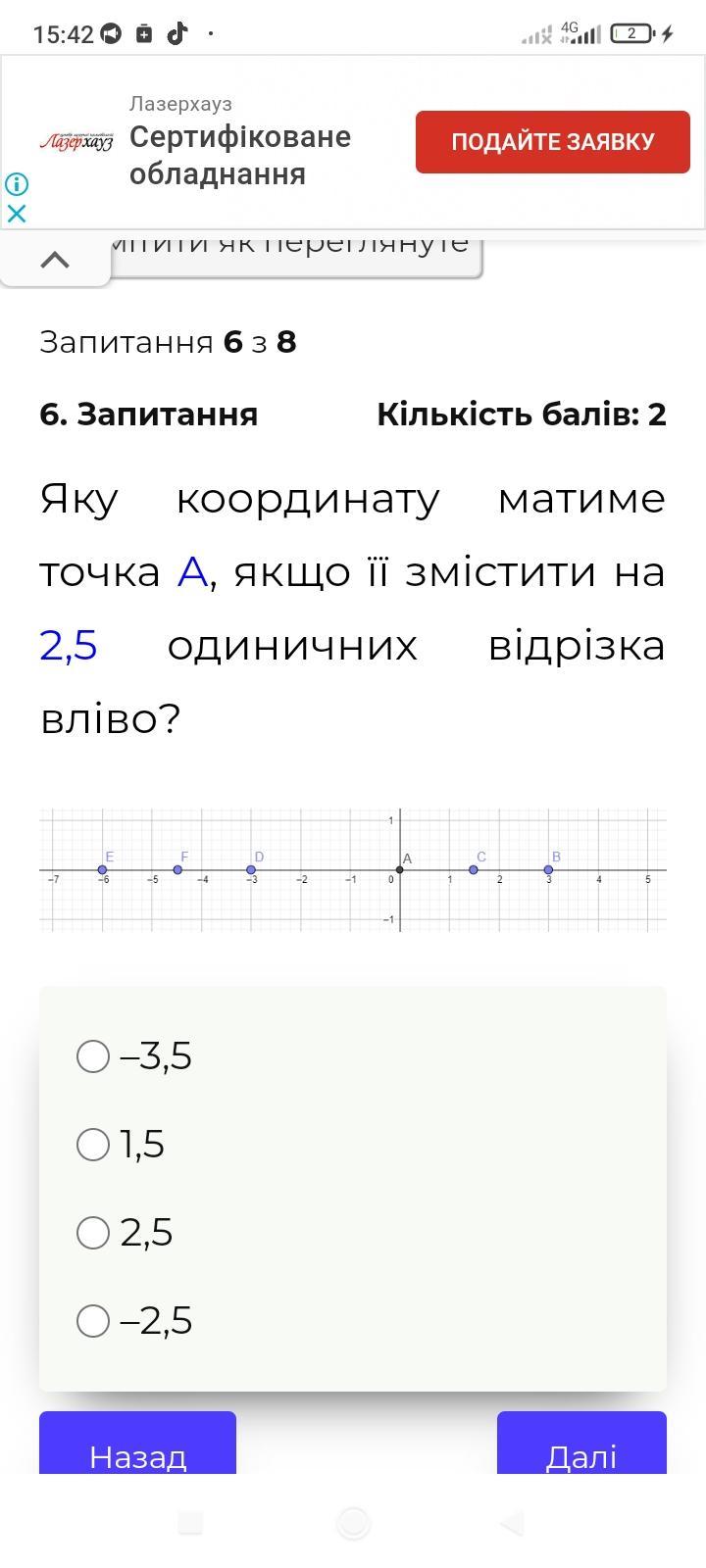Go back with the Назад button

pos(137,1443)
